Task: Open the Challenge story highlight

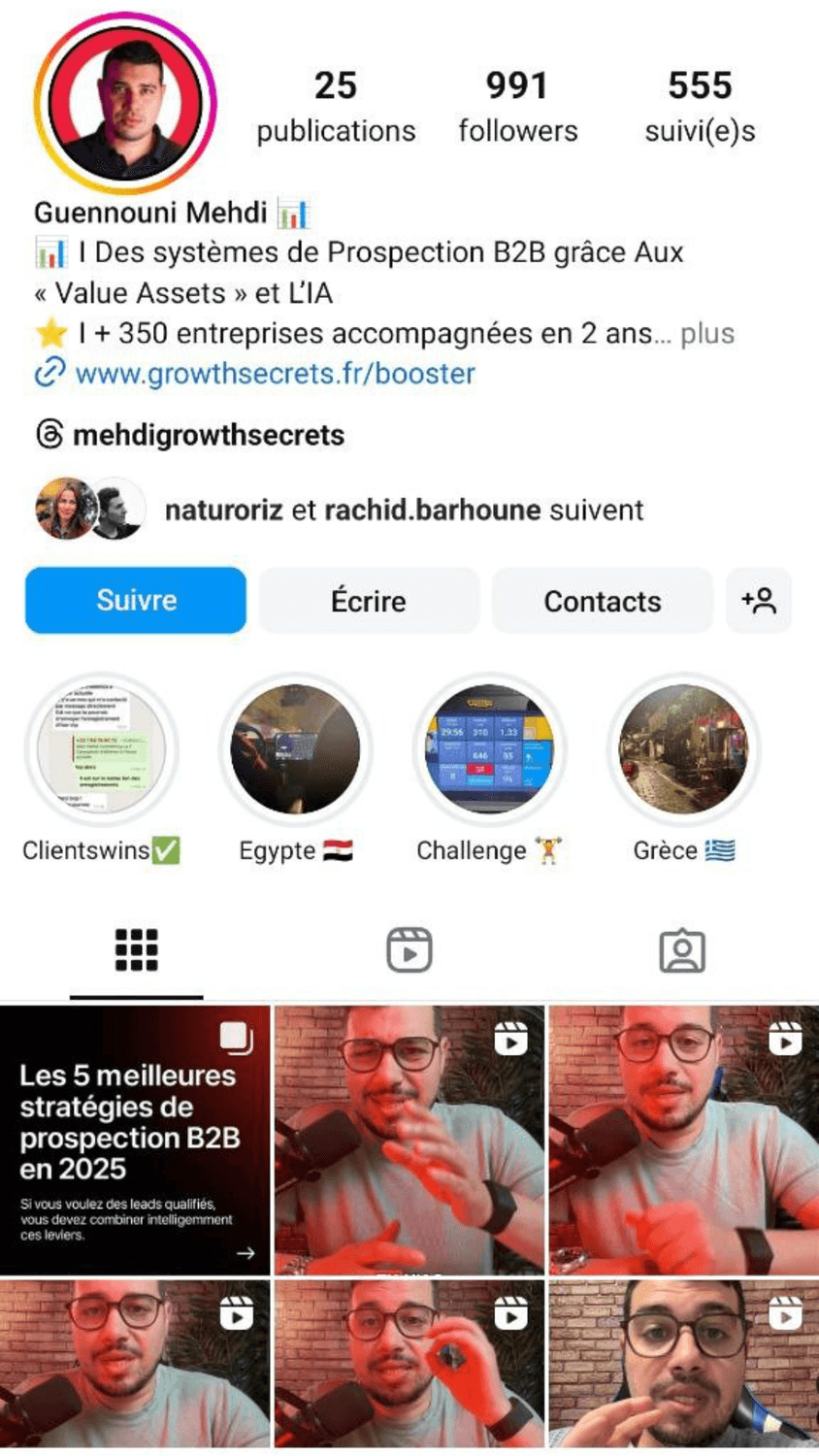Action: click(489, 749)
